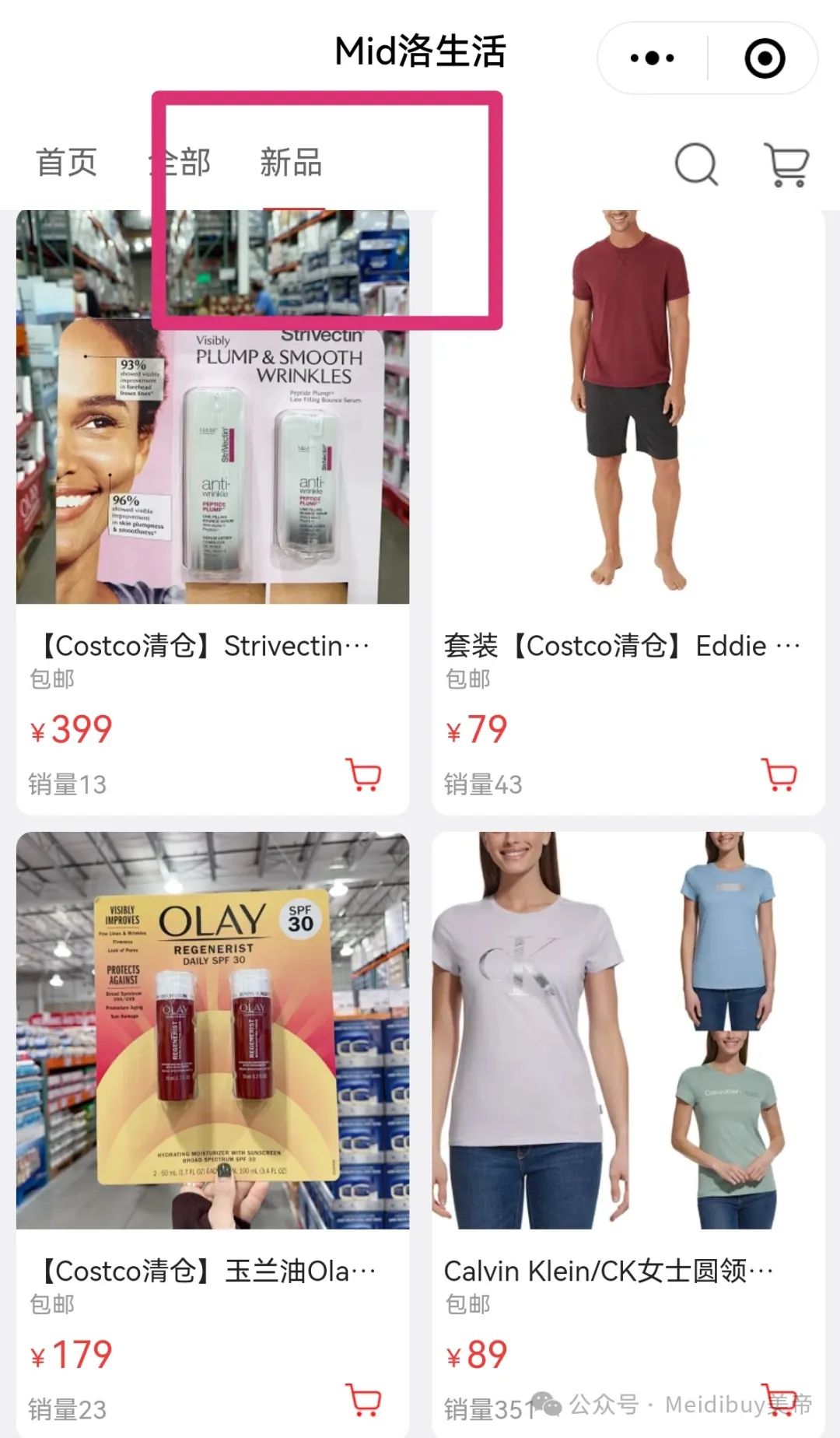Close the mini program with the circle button
This screenshot has height=1438, width=840.
[765, 58]
